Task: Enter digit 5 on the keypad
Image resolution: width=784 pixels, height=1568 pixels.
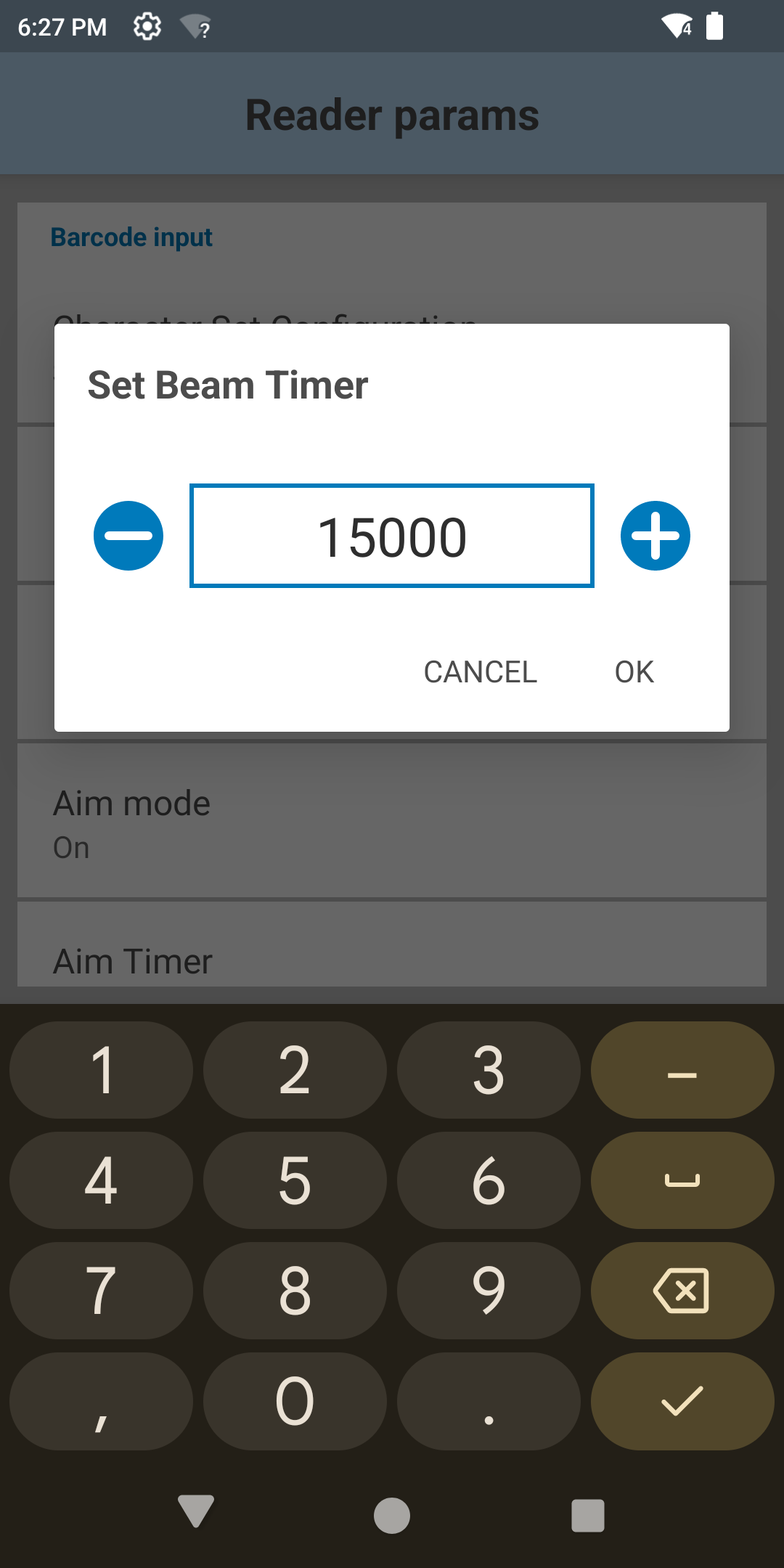Action: click(x=295, y=1180)
